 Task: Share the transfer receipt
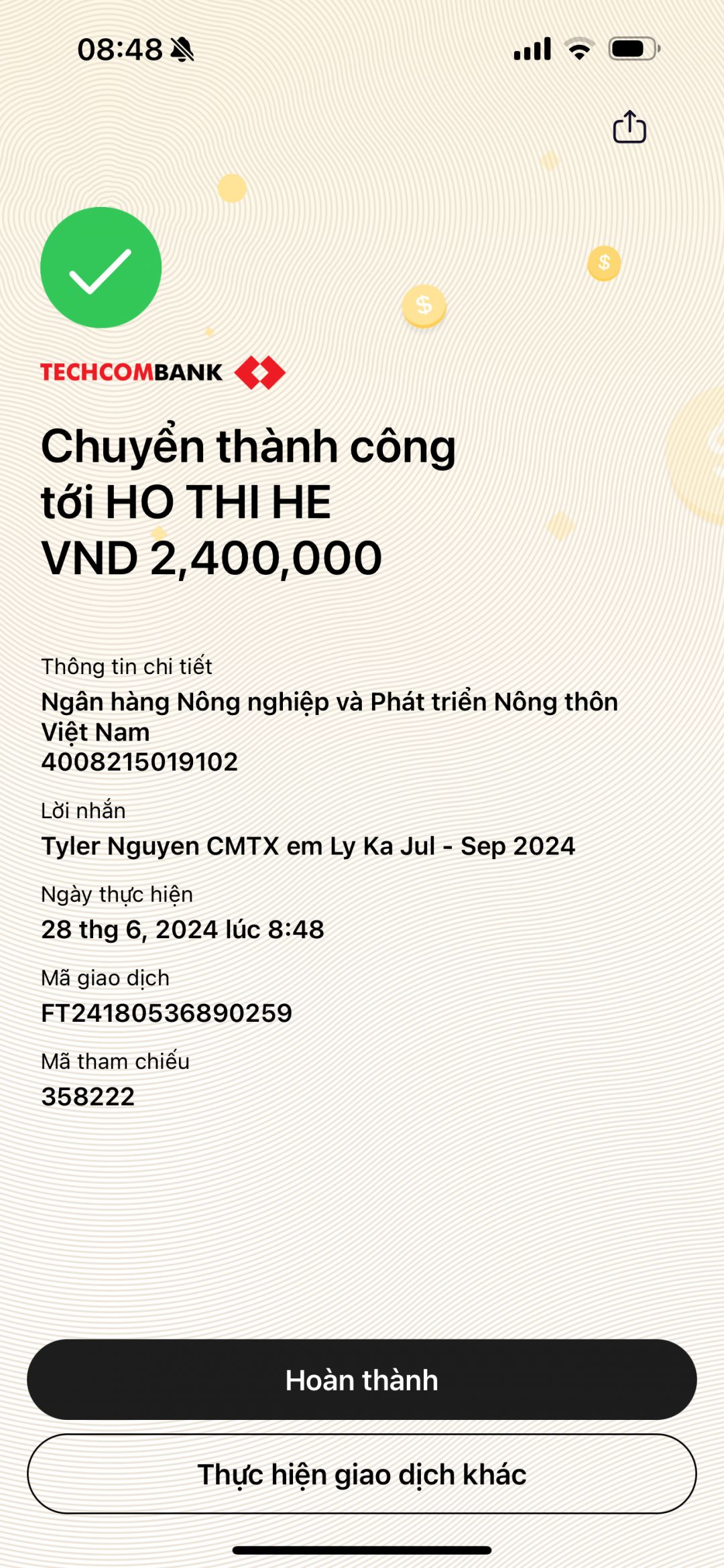[629, 127]
